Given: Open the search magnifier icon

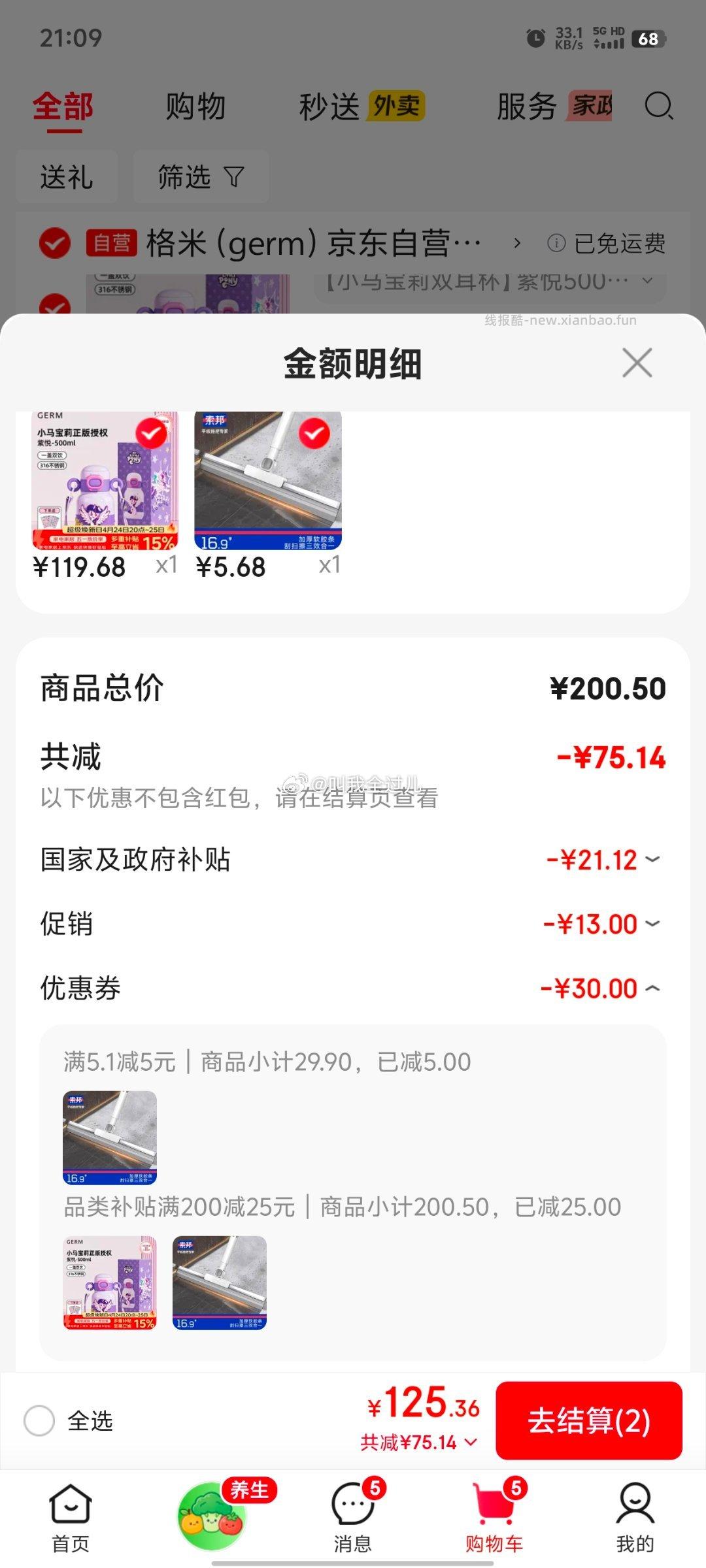Looking at the screenshot, I should click(658, 106).
